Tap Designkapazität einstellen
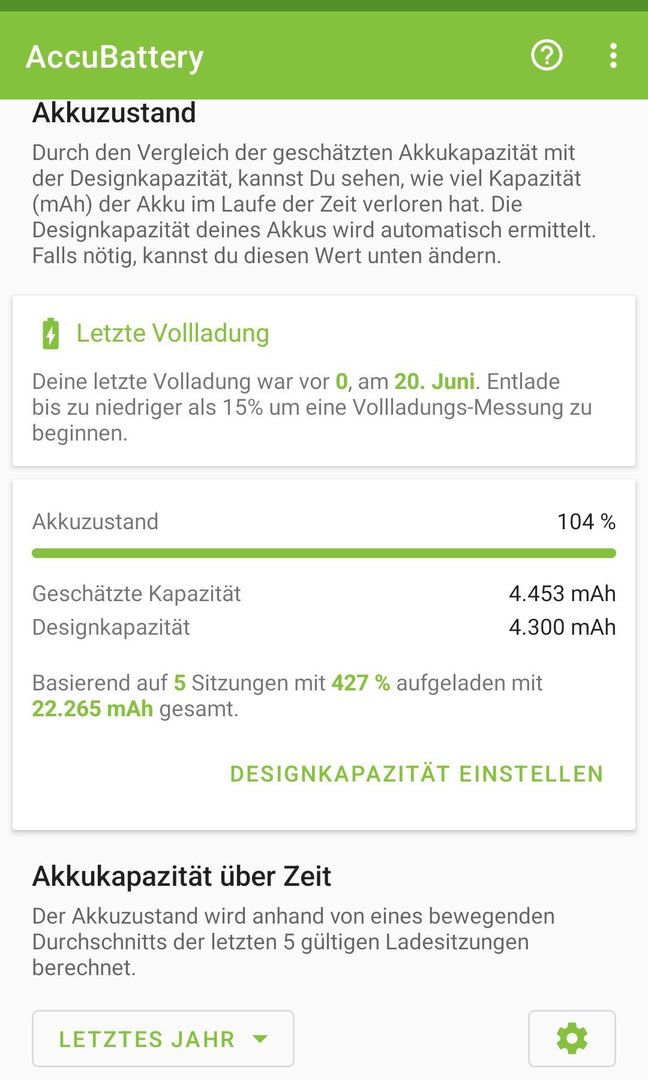Viewport: 648px width, 1080px height. click(417, 774)
